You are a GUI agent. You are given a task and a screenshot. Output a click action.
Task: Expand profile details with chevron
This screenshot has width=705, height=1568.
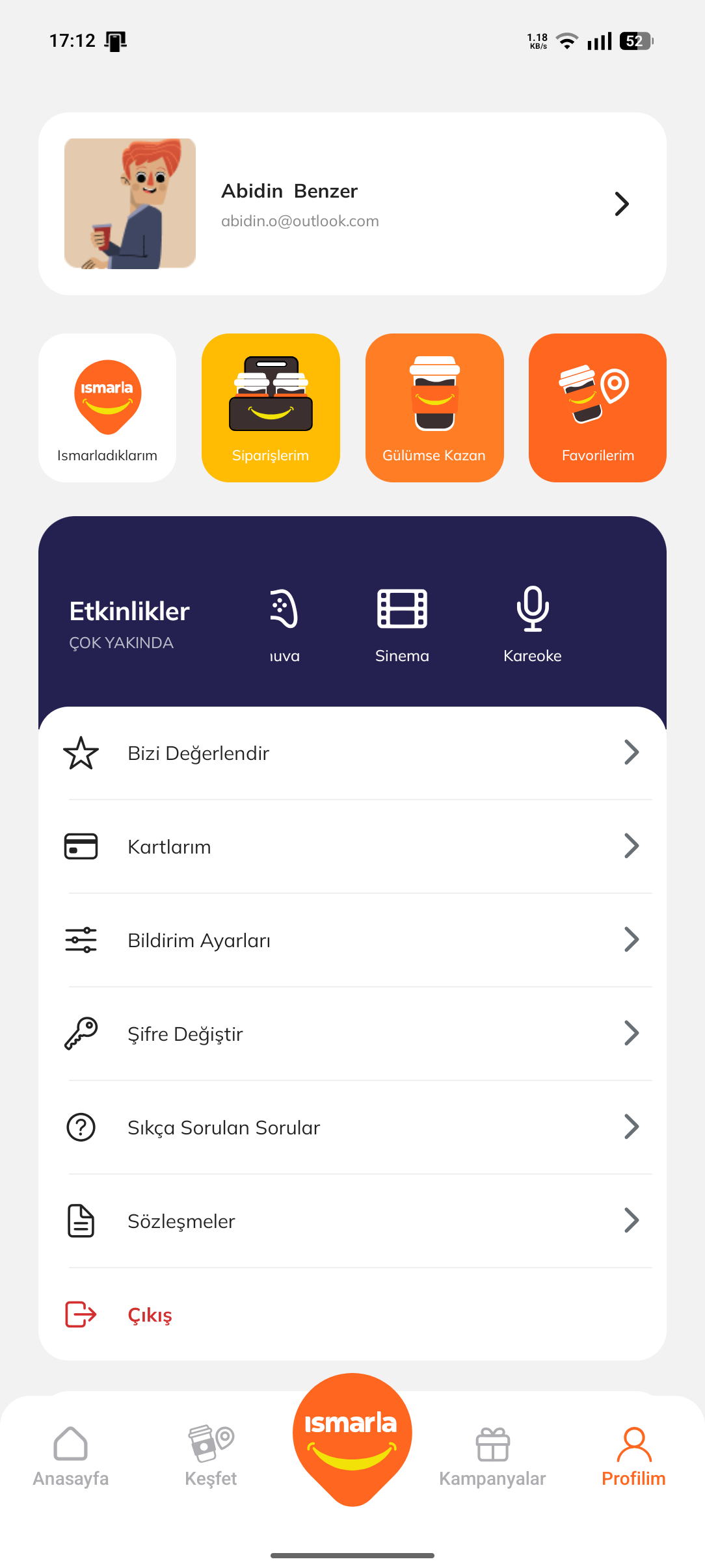(621, 203)
